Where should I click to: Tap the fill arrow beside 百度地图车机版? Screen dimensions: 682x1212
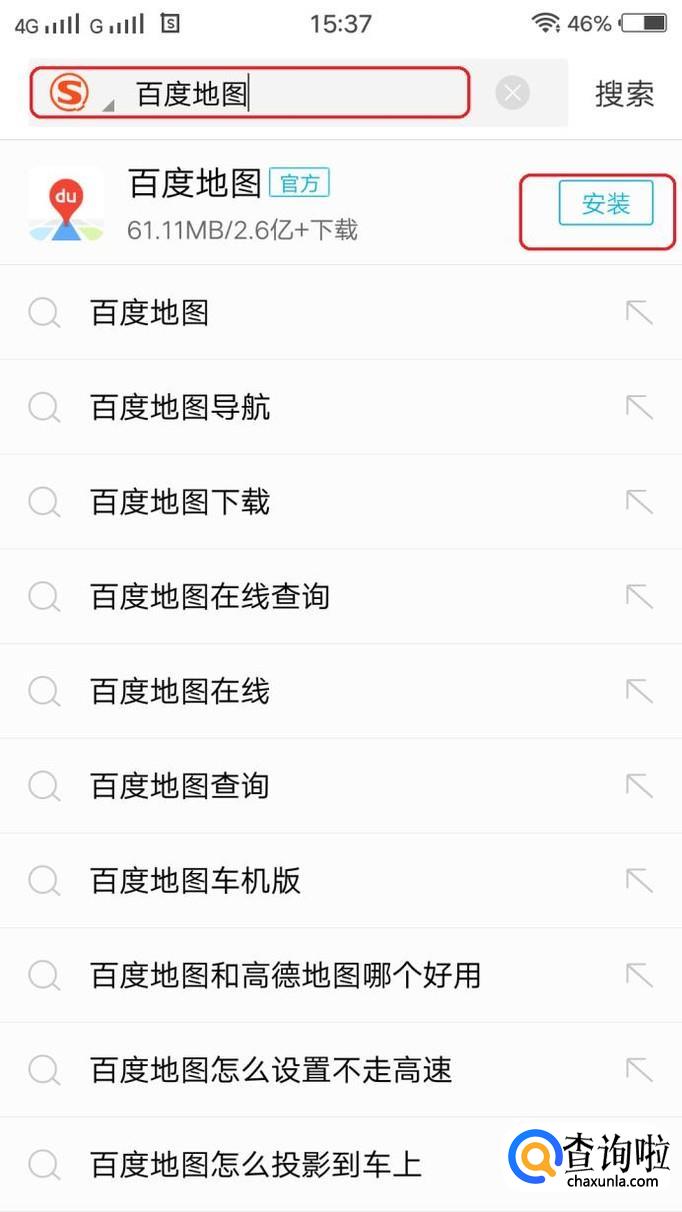pos(639,881)
